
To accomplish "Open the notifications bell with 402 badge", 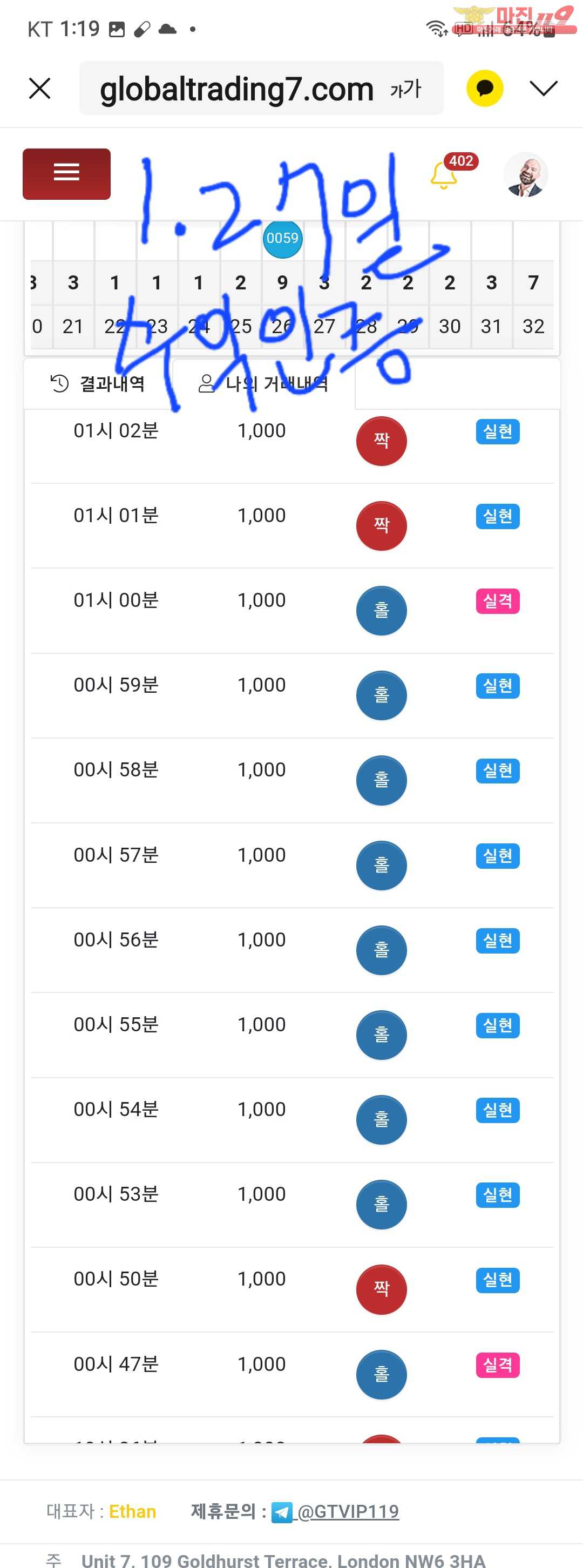I will click(x=444, y=176).
